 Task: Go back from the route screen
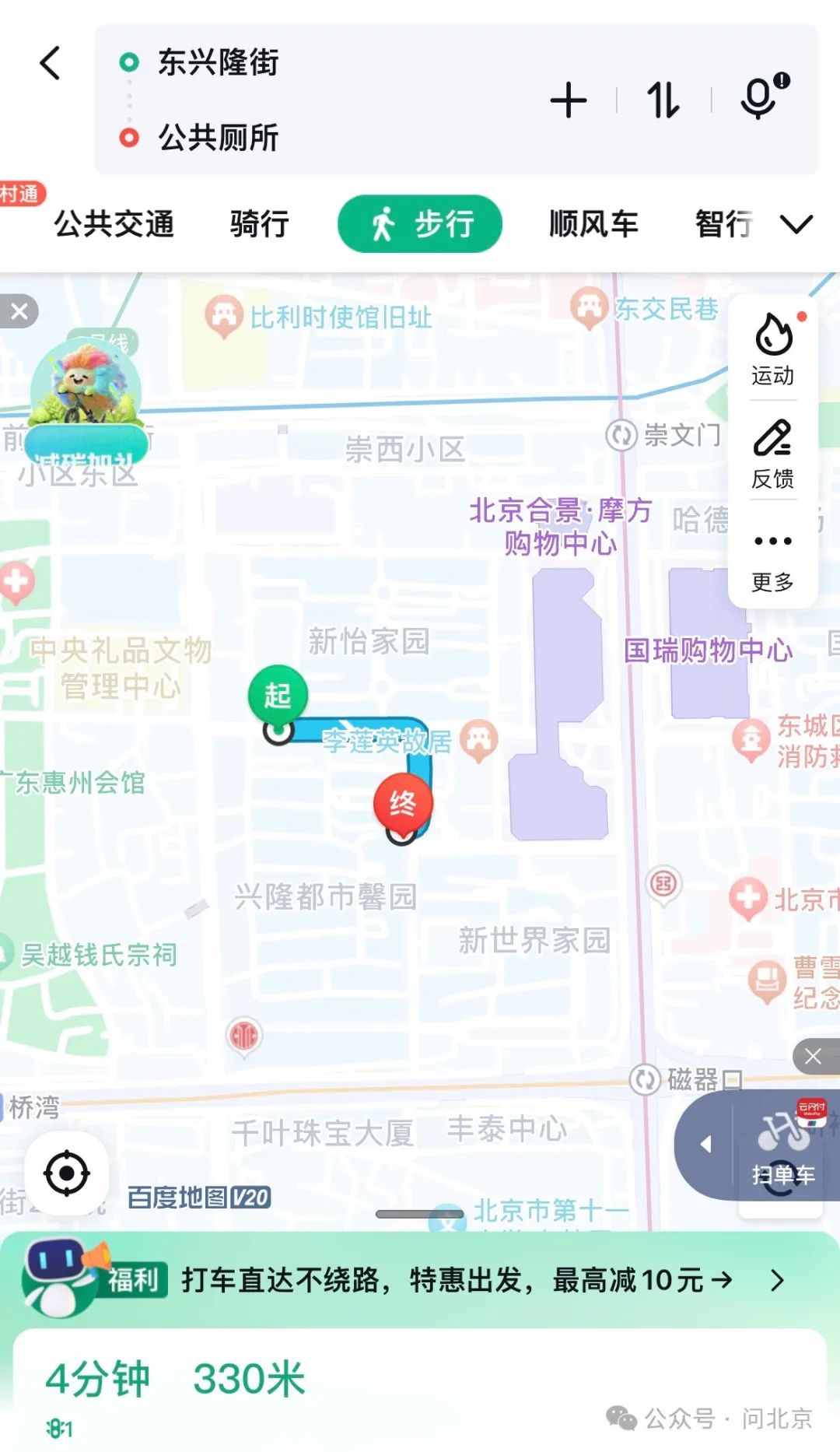click(x=51, y=63)
